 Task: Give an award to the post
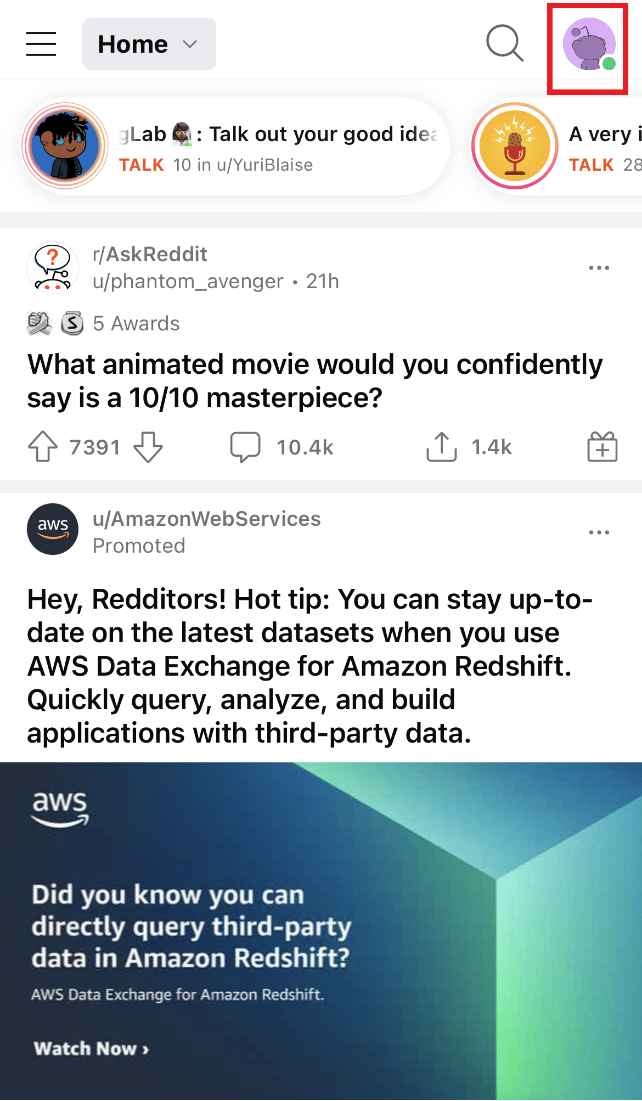pyautogui.click(x=602, y=447)
